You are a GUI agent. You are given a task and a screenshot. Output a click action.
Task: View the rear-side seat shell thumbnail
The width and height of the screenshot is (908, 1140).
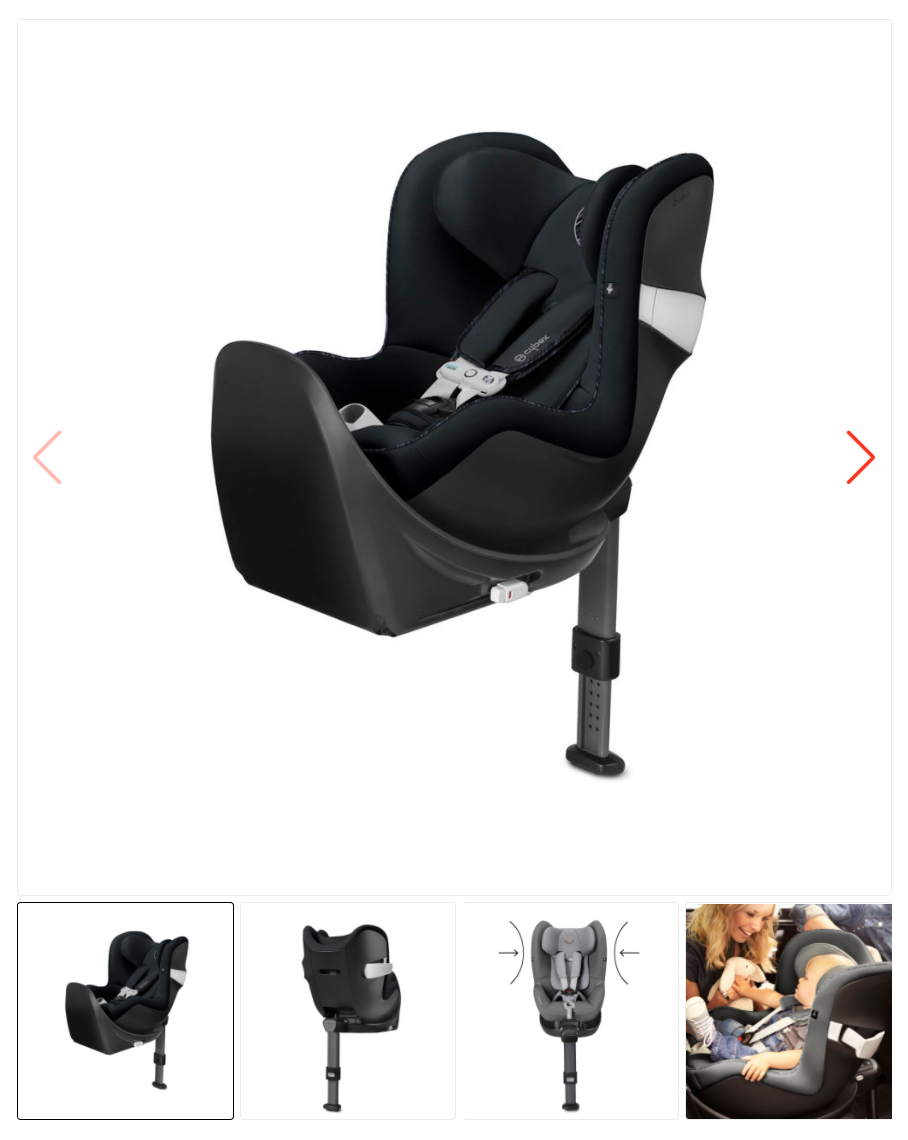(x=348, y=1011)
